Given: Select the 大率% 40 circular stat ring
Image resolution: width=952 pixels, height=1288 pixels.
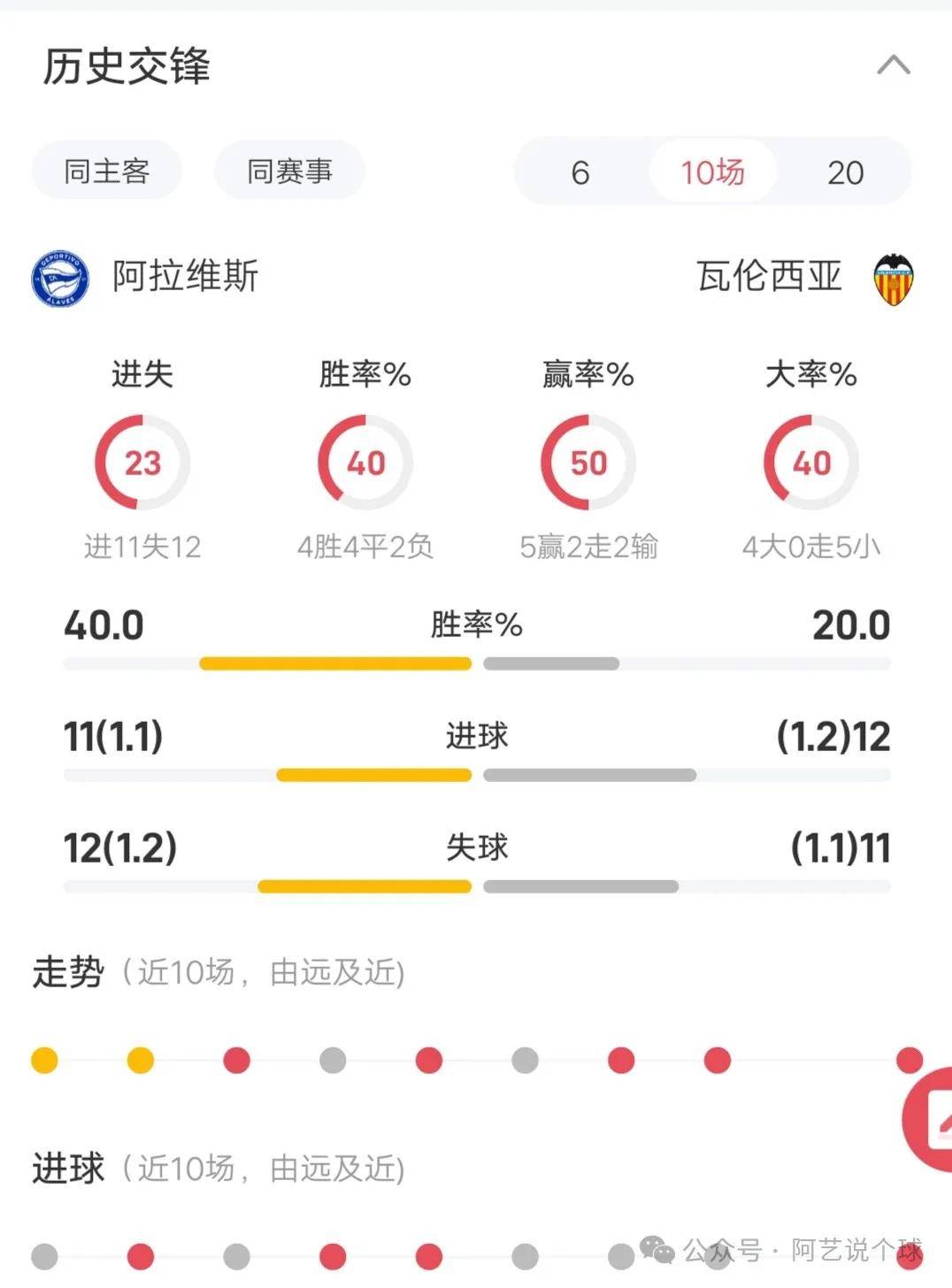Looking at the screenshot, I should pos(810,462).
